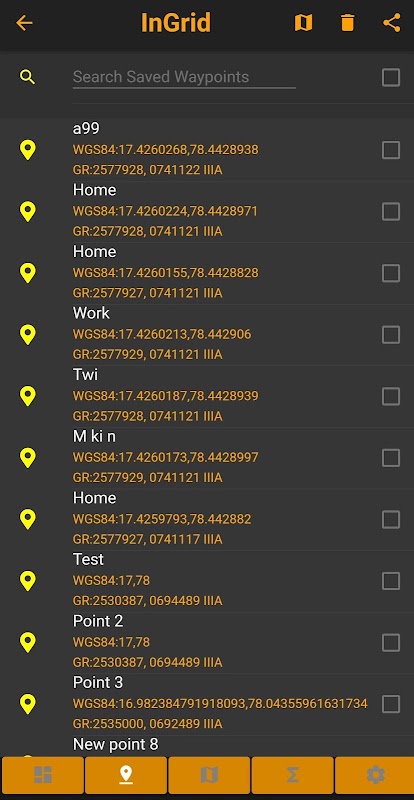
Task: Share waypoints via the share icon
Action: tap(392, 23)
